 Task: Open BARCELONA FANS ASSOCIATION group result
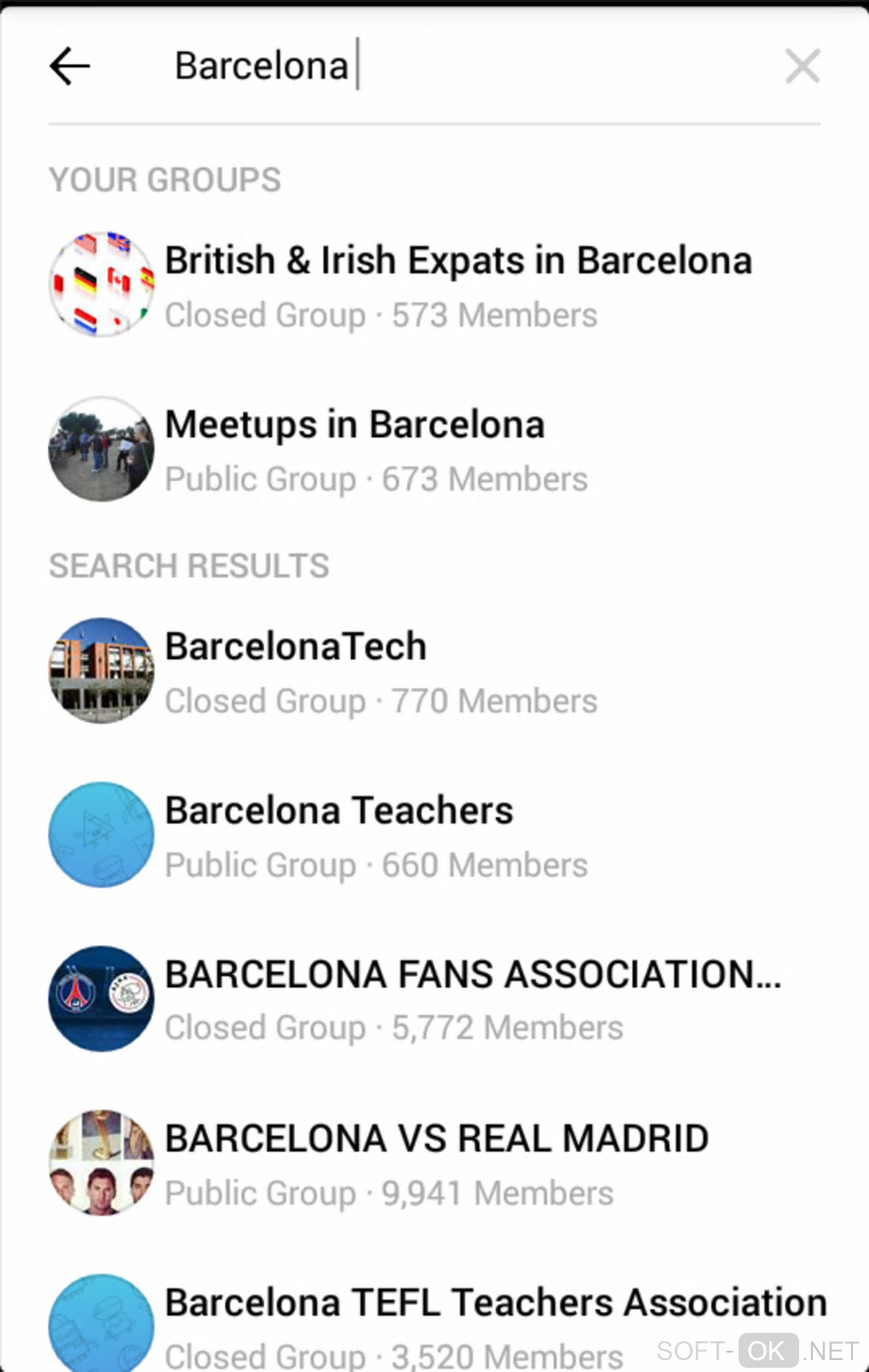click(473, 999)
